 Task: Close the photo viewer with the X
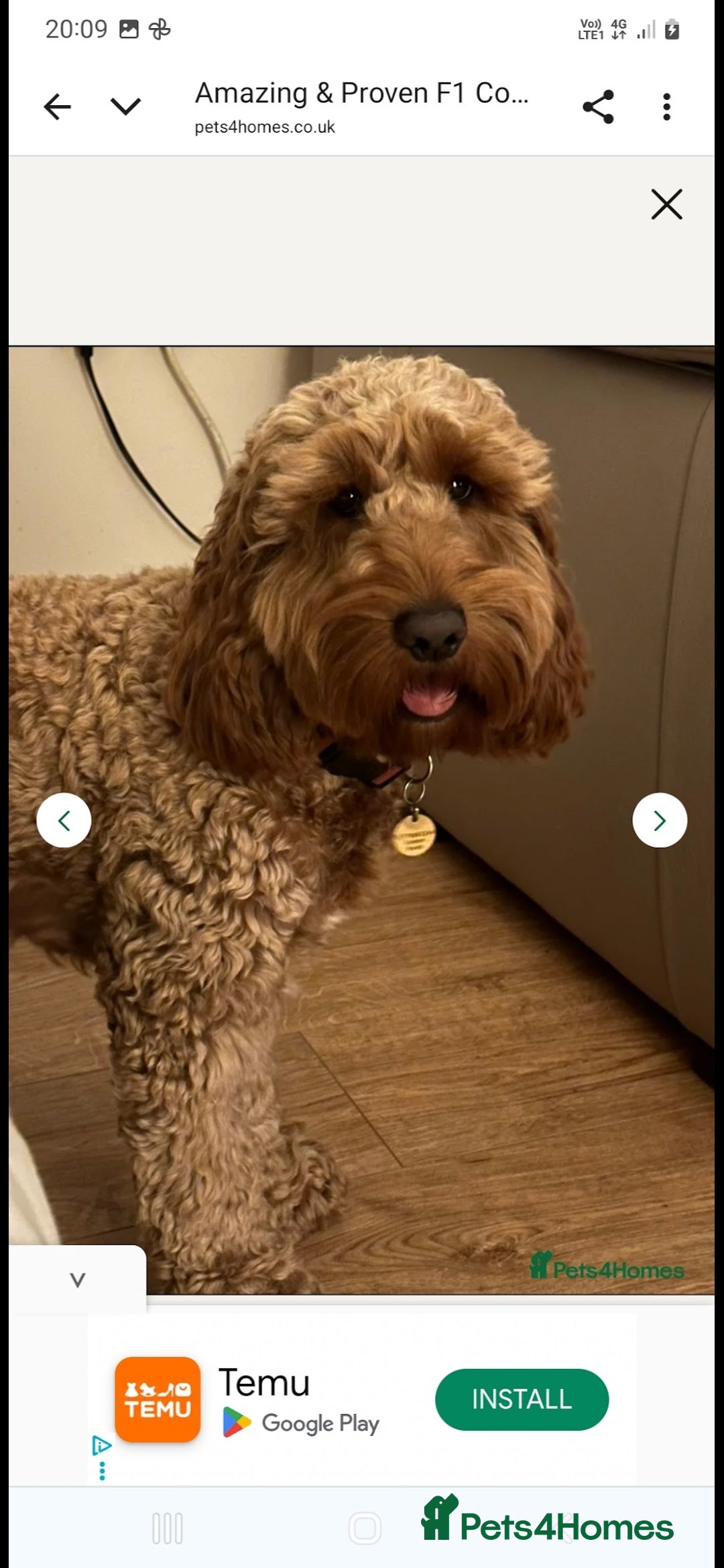click(666, 205)
